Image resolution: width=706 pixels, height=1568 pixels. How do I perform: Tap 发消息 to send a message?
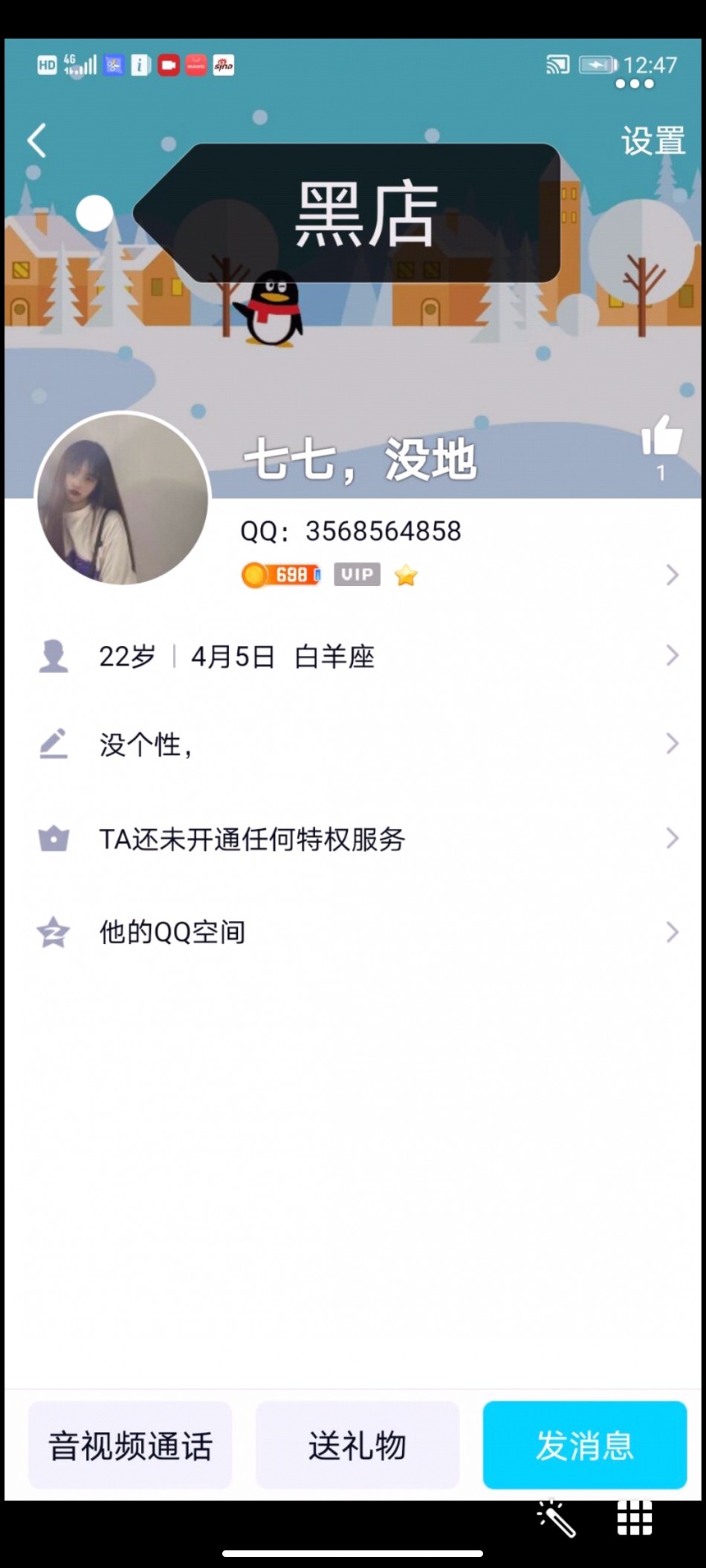coord(584,1445)
